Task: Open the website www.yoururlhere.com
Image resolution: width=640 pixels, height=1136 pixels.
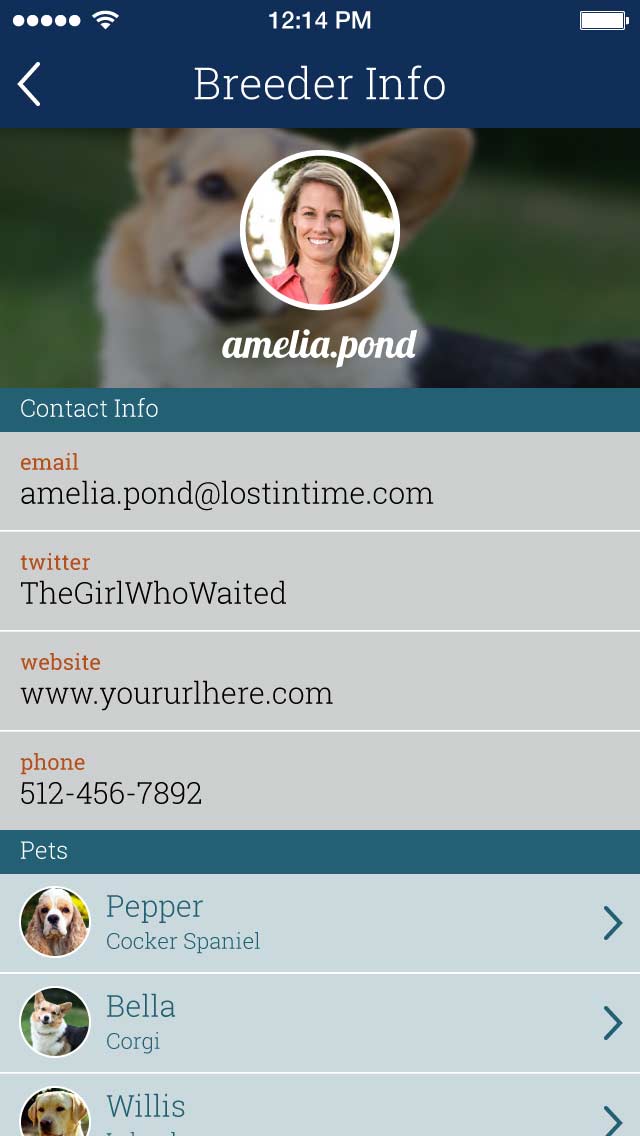Action: pyautogui.click(x=177, y=693)
